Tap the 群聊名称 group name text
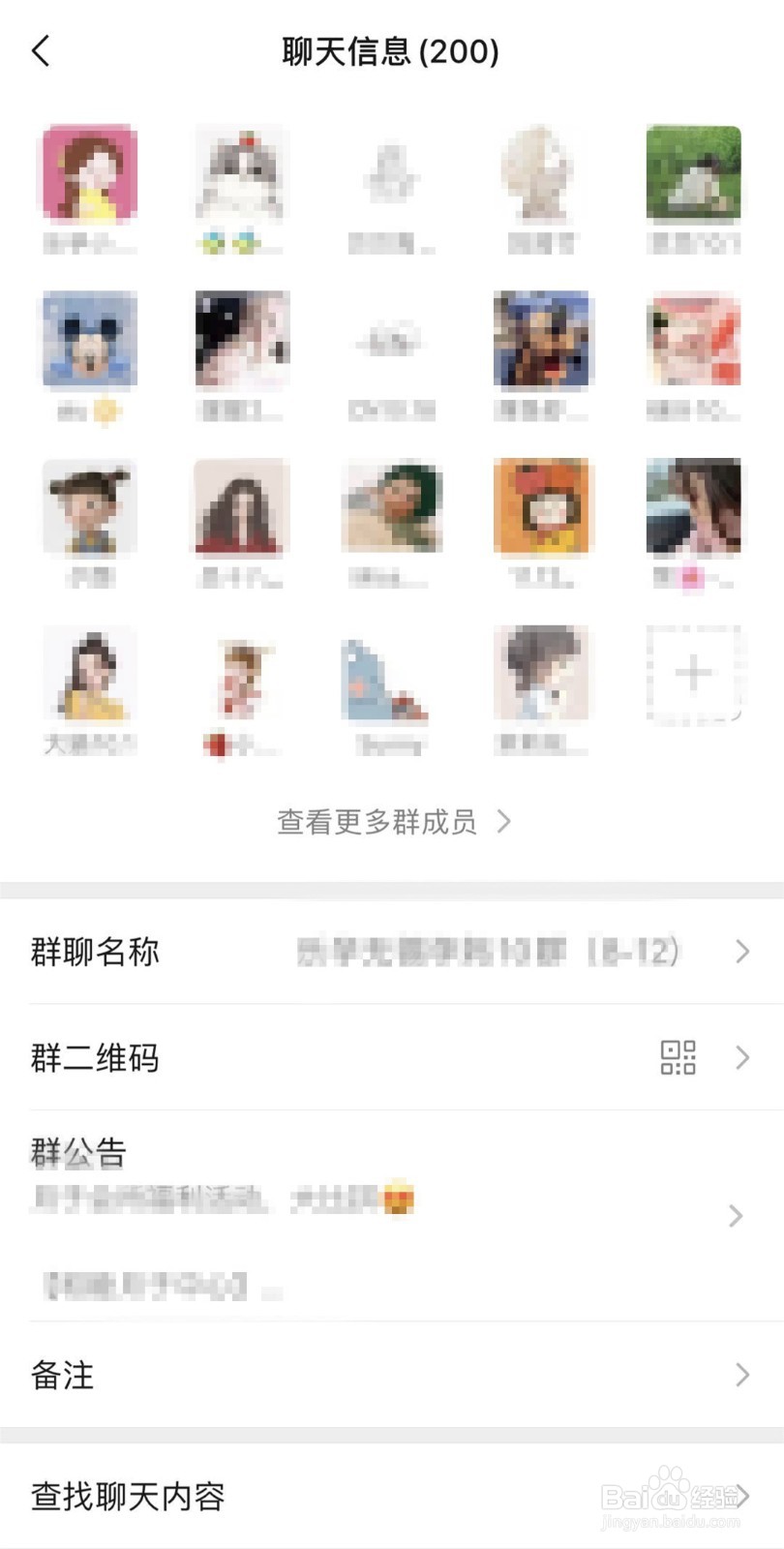This screenshot has height=1549, width=784. [93, 952]
